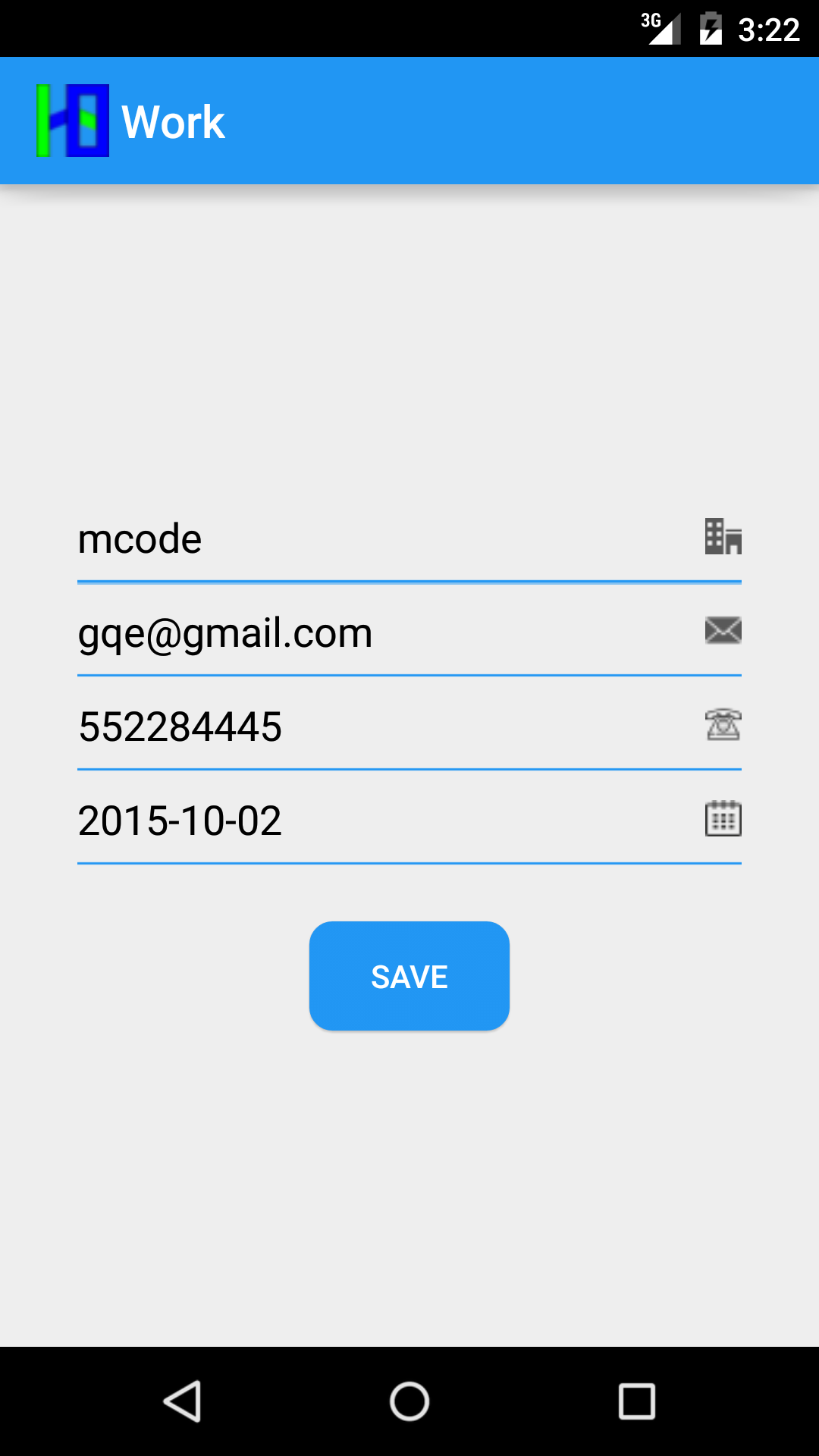
Task: Edit the phone number 552284445
Action: [409, 726]
